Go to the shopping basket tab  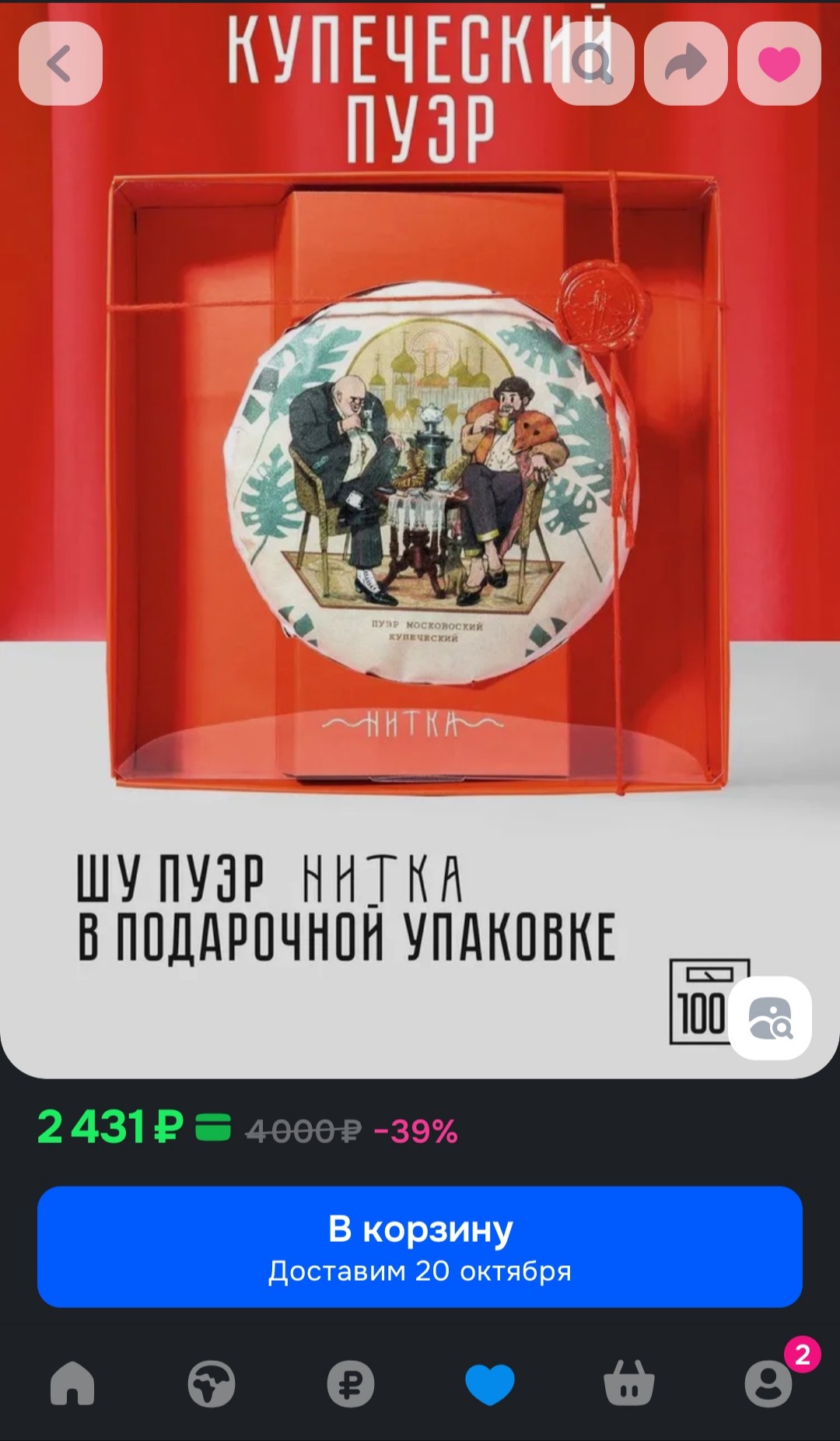629,1383
